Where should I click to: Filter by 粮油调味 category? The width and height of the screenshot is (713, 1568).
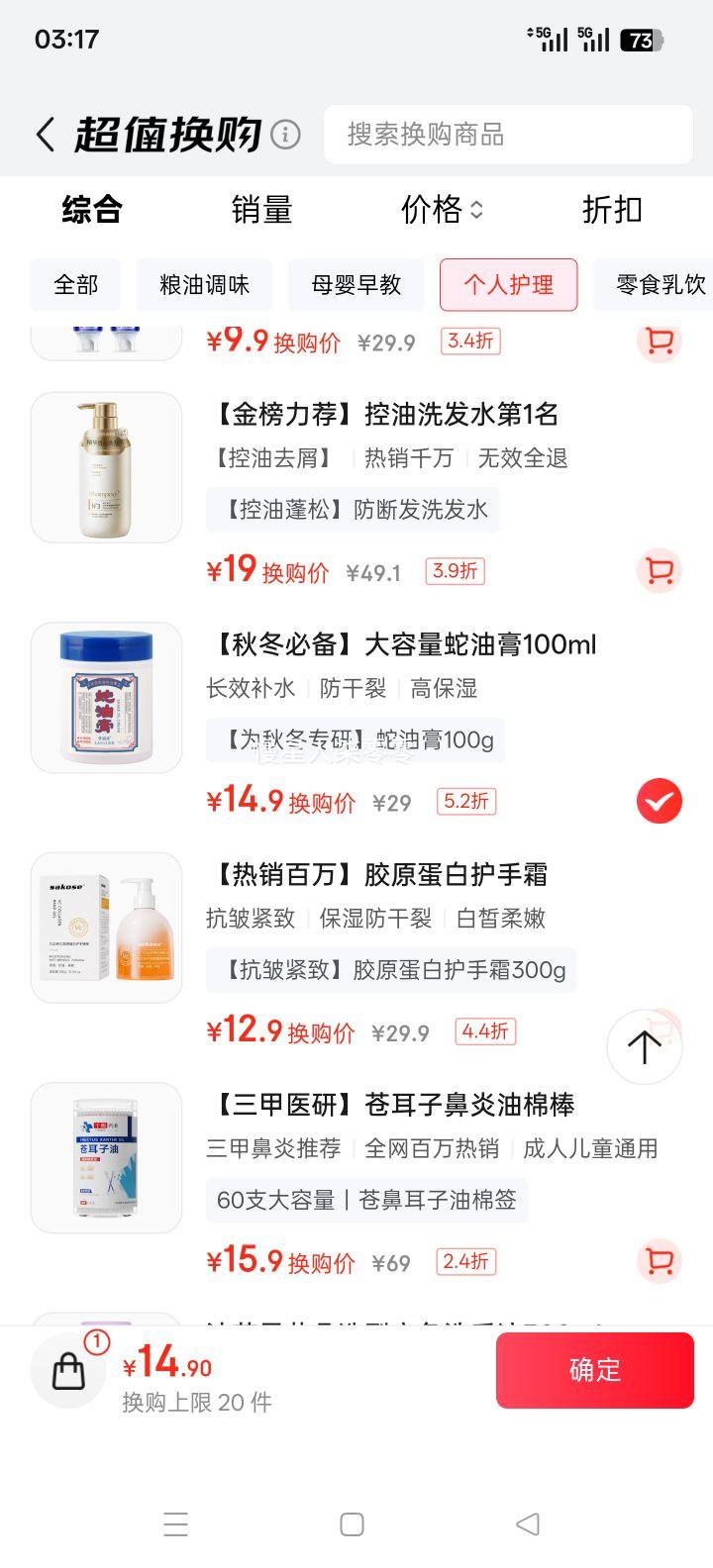[205, 285]
